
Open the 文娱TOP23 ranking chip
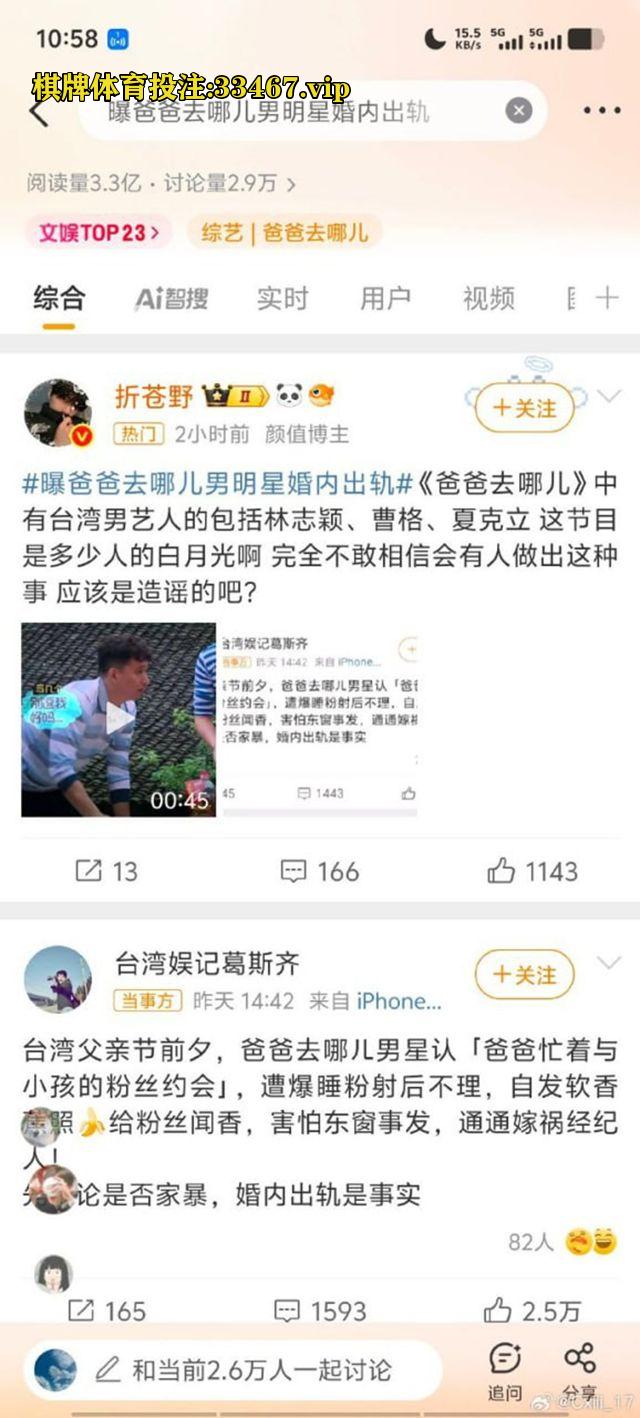98,233
